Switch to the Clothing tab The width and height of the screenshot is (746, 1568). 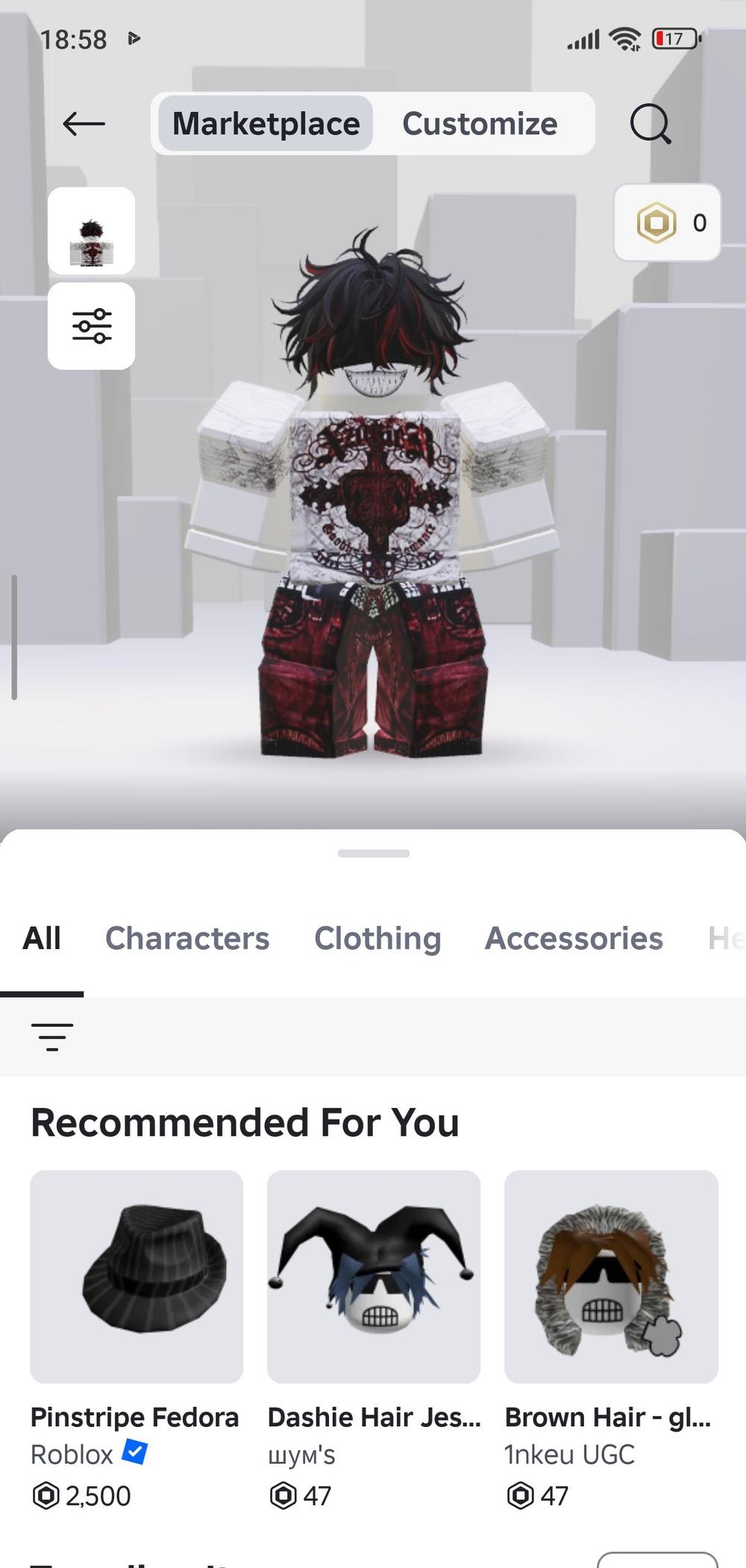(x=377, y=938)
